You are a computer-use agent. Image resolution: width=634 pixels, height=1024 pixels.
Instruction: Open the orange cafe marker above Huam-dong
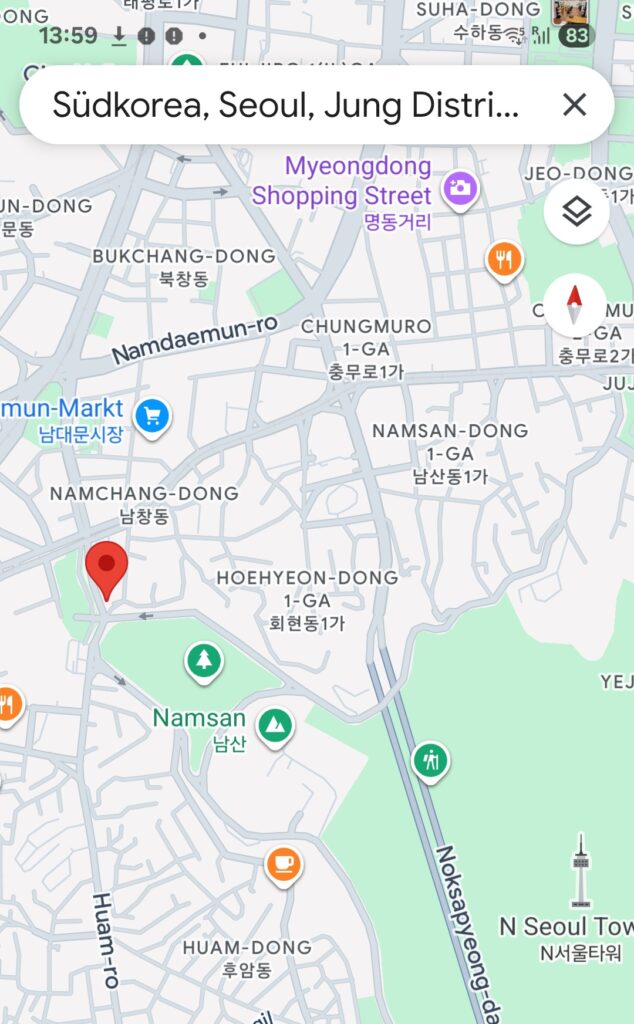[x=283, y=865]
